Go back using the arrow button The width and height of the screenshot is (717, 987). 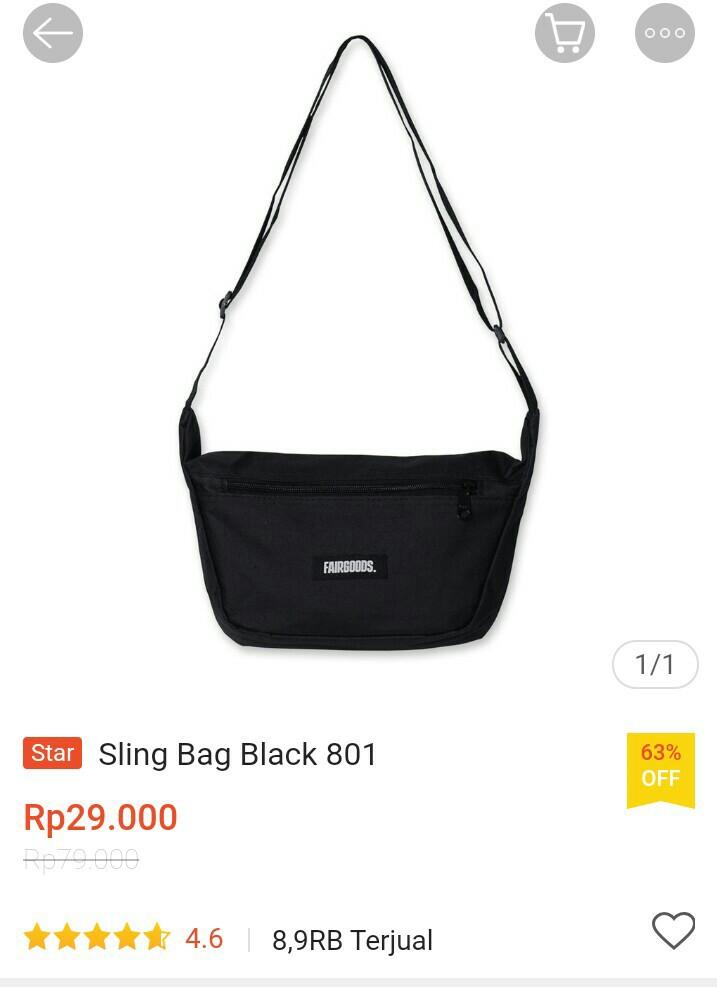coord(53,34)
